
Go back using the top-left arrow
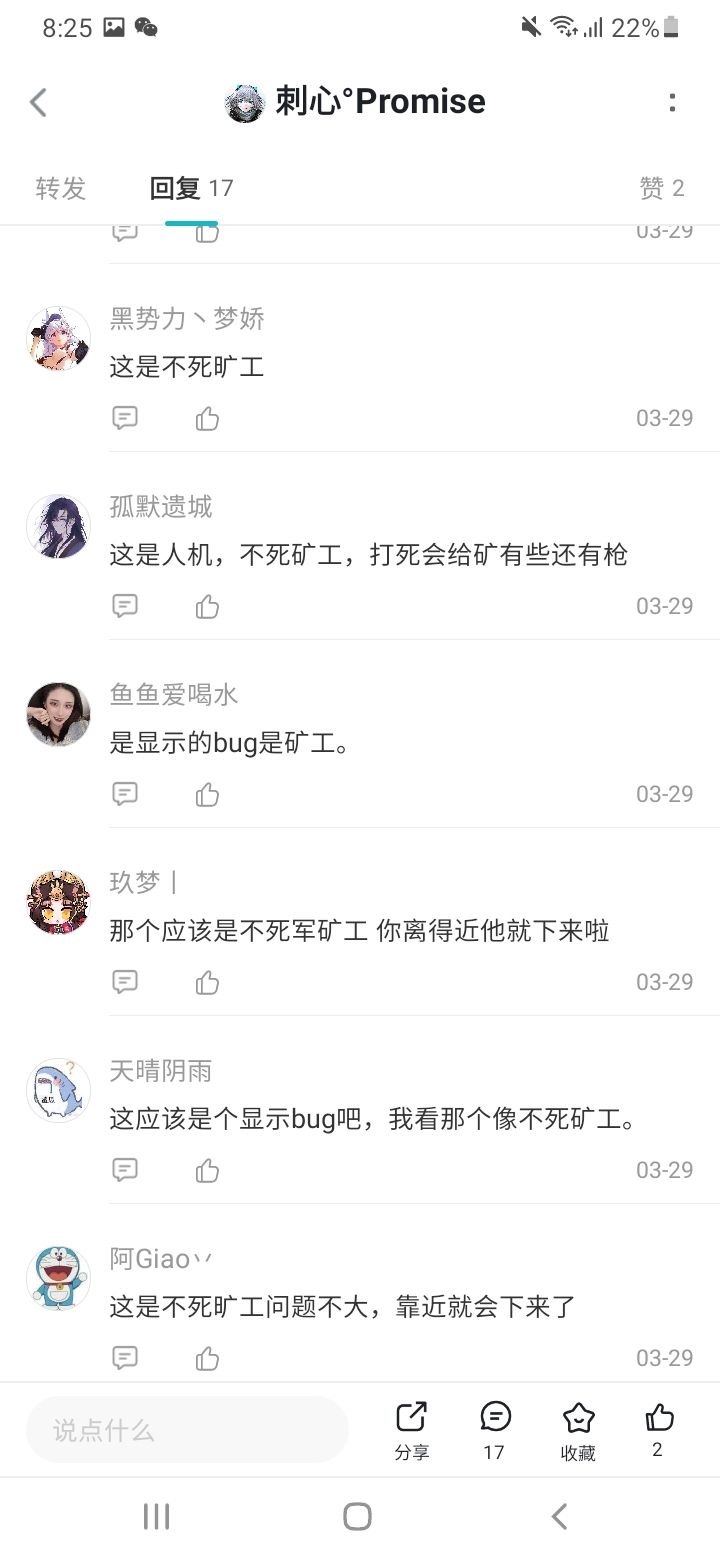click(x=38, y=102)
